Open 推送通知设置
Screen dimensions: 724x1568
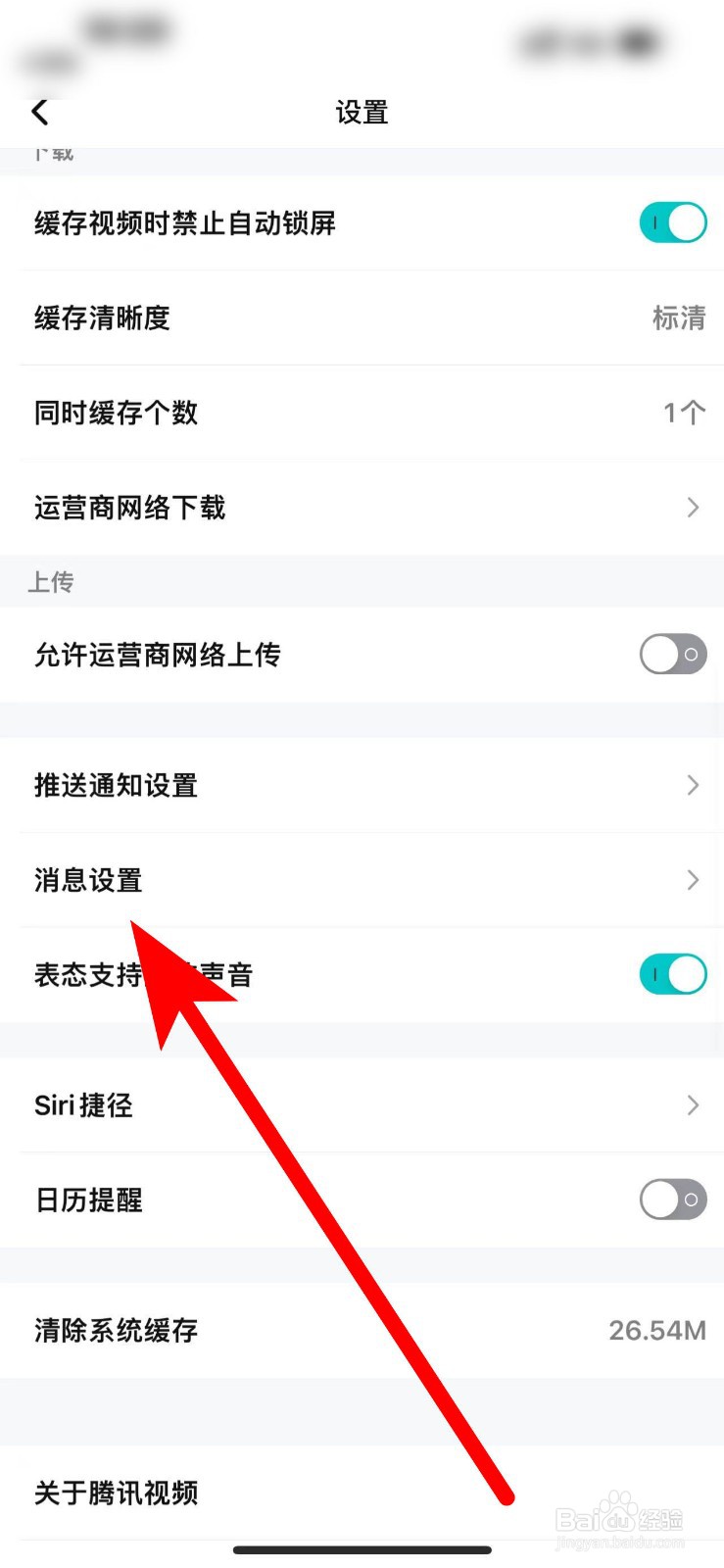point(362,785)
